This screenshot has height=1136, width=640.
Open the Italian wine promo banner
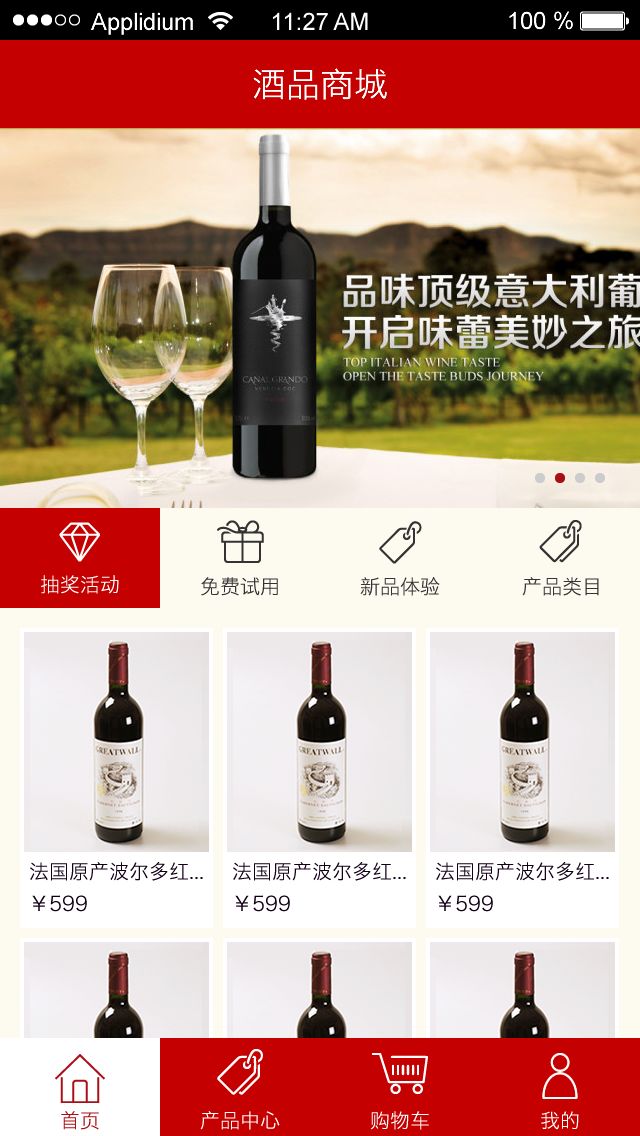point(320,318)
